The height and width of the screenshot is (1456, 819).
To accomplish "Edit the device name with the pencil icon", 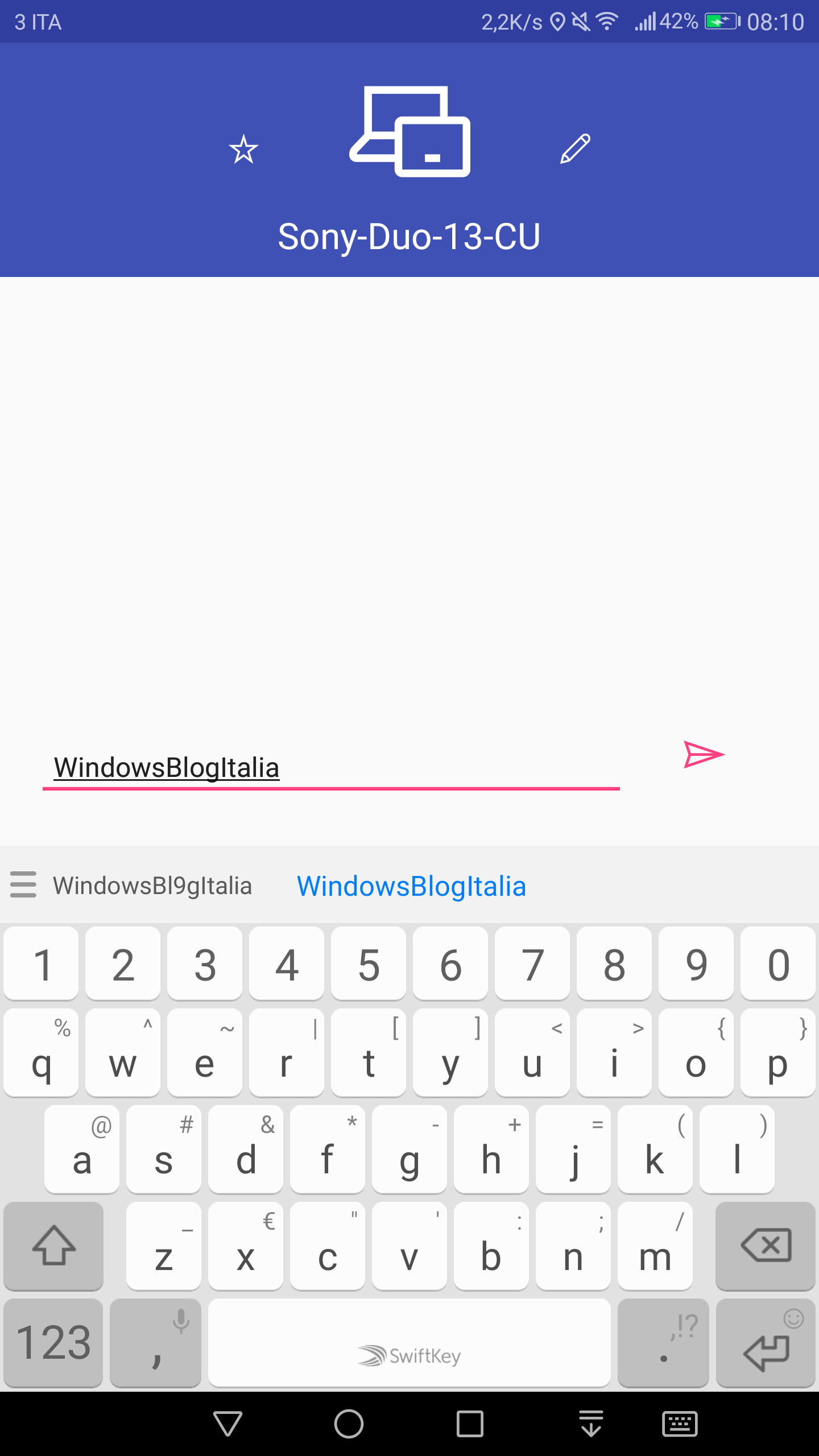I will click(575, 149).
